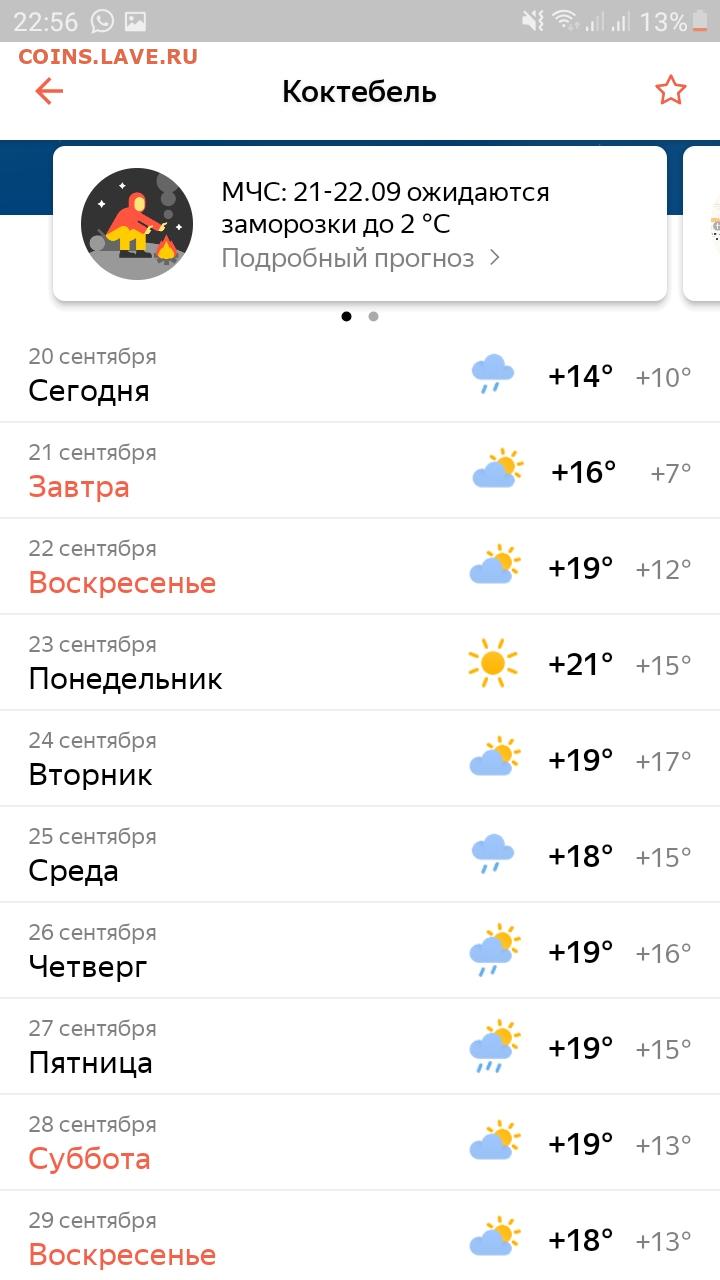Viewport: 720px width, 1280px height.
Task: Open Среда 25 сентября forecast
Action: point(360,855)
